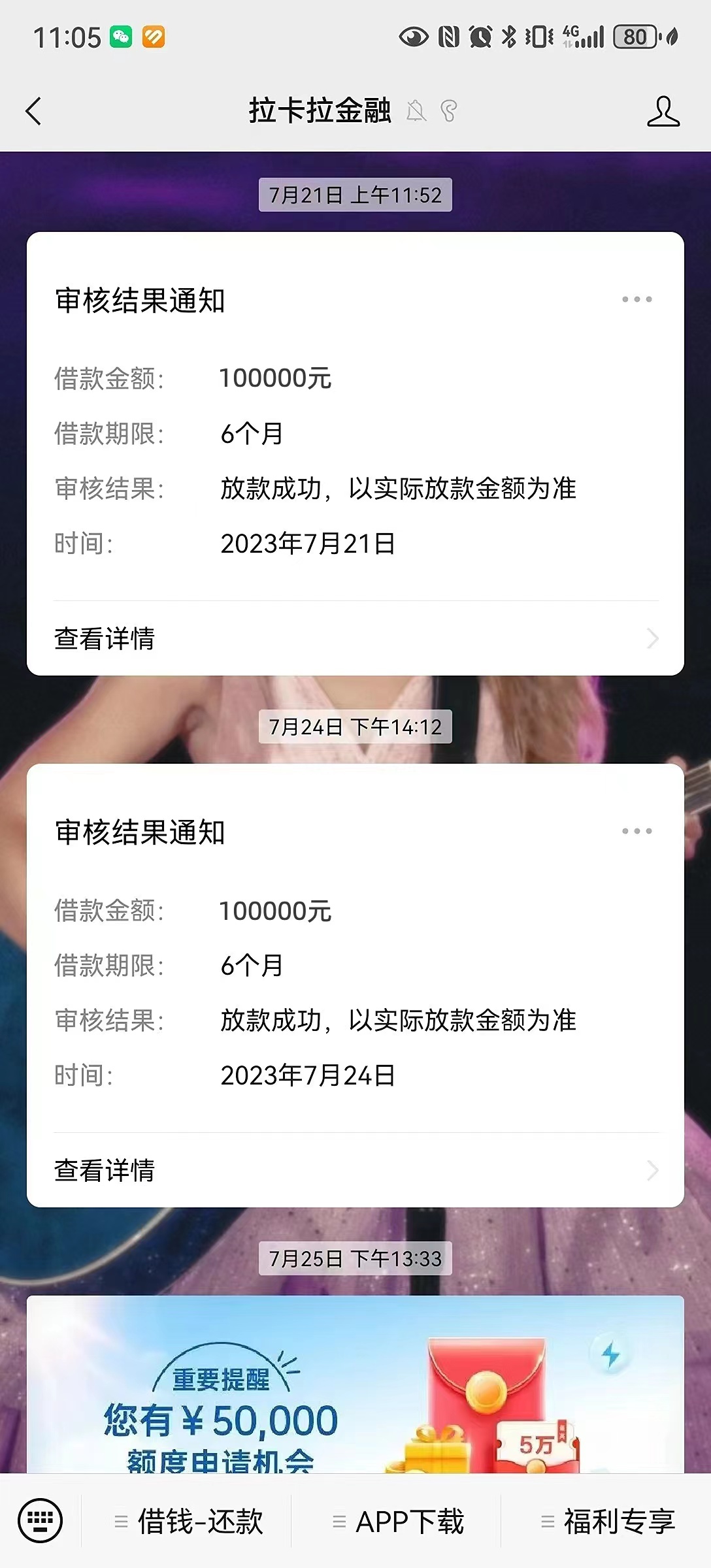Go back from the 拉卡拉金融 chat
Screen dimensions: 711x1568
34,111
